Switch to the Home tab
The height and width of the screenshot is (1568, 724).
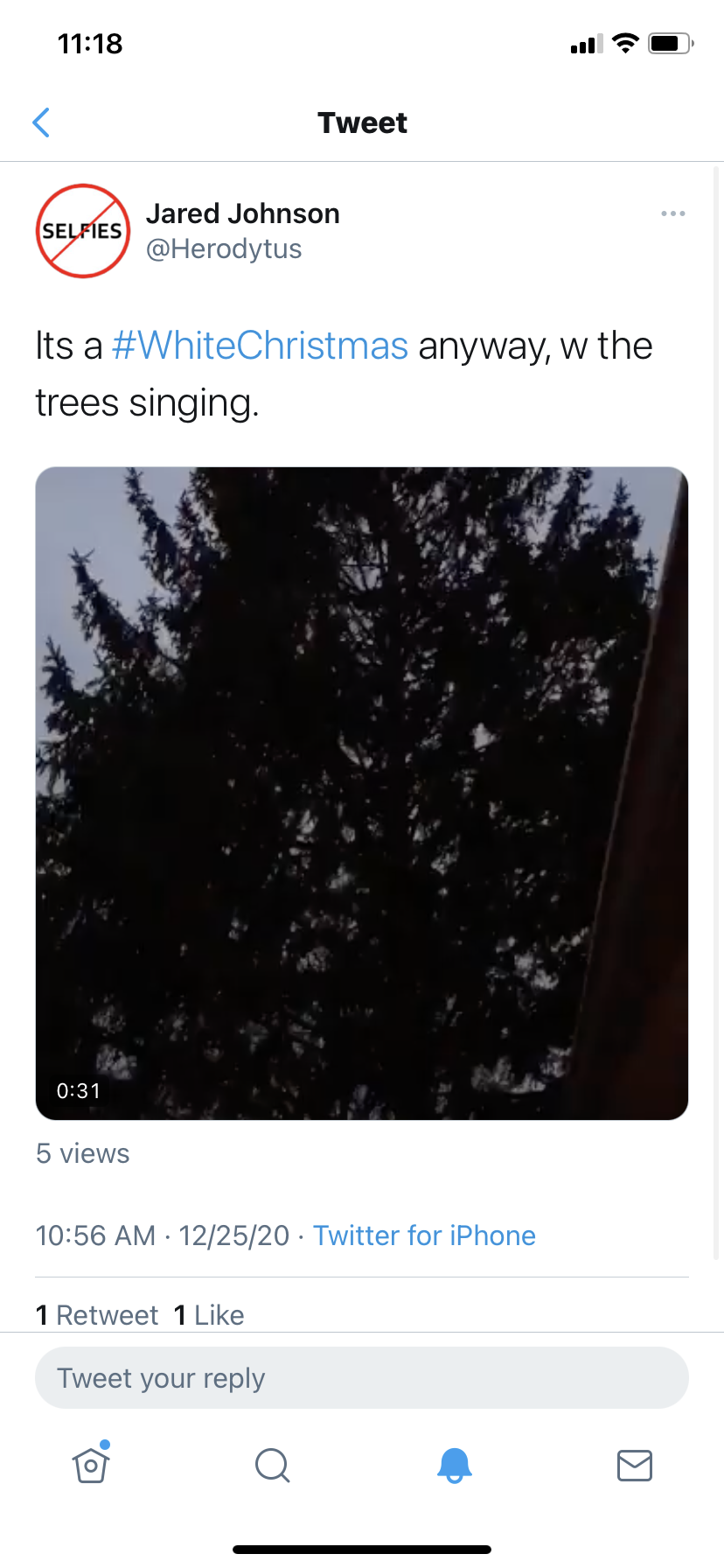point(91,1464)
